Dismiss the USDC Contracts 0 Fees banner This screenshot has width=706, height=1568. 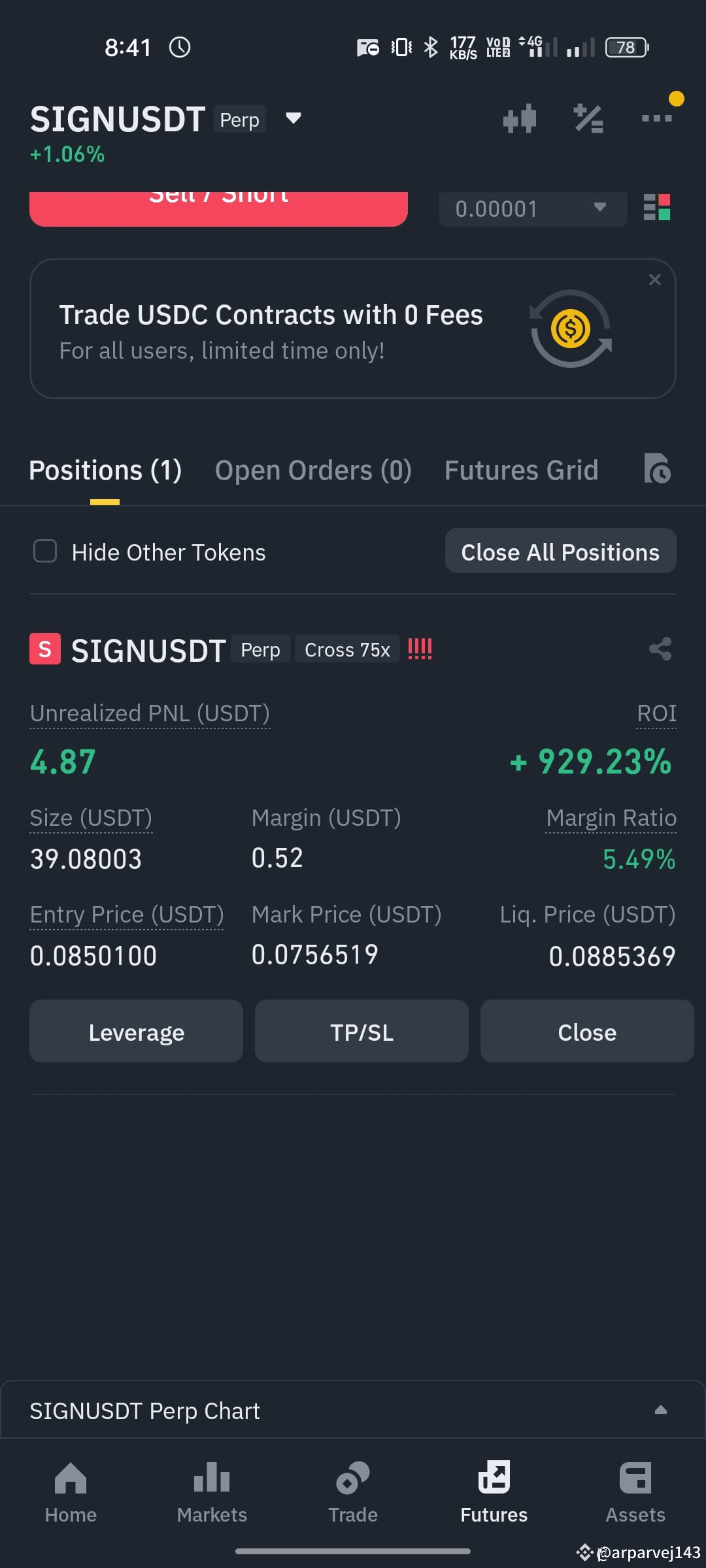coord(654,280)
